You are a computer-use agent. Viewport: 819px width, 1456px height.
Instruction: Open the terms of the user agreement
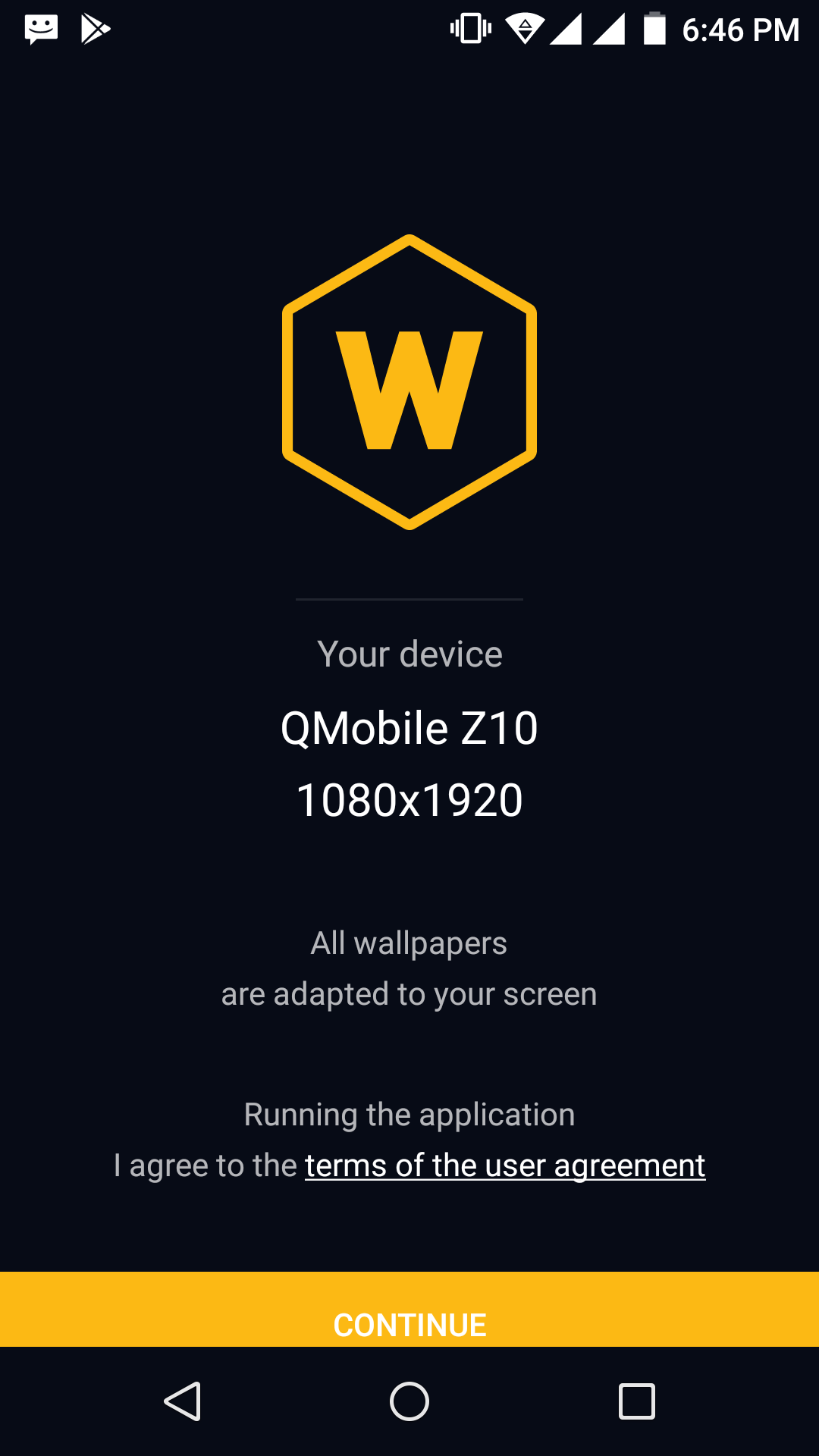[505, 1166]
